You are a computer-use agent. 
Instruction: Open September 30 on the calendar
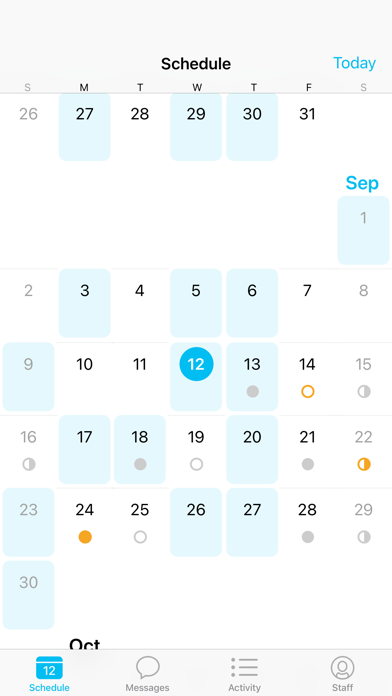tap(28, 595)
